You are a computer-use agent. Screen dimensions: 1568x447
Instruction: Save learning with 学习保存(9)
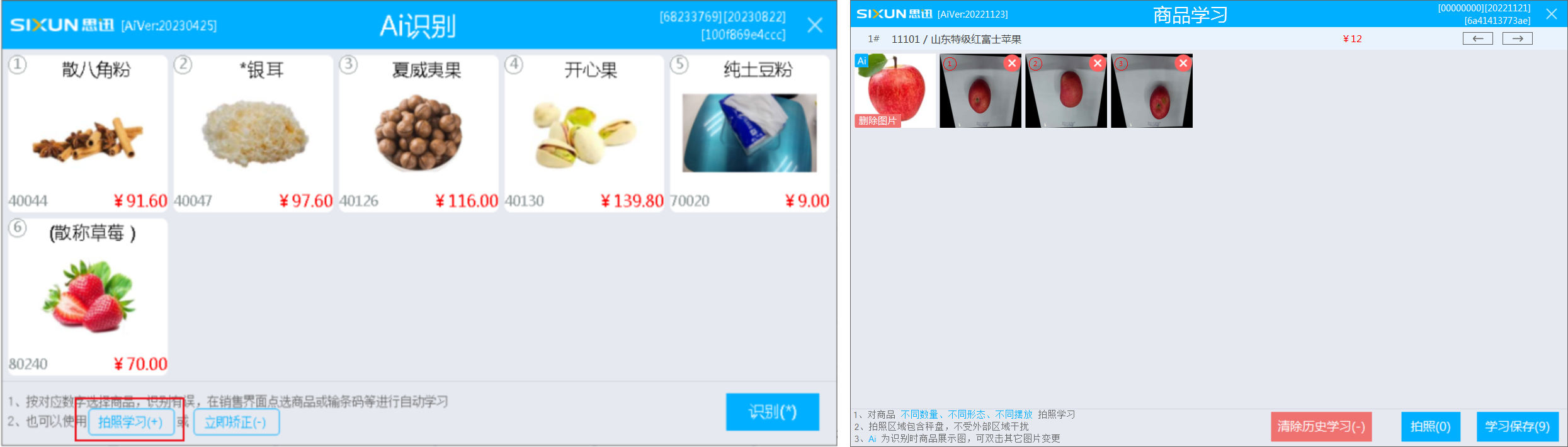1517,426
